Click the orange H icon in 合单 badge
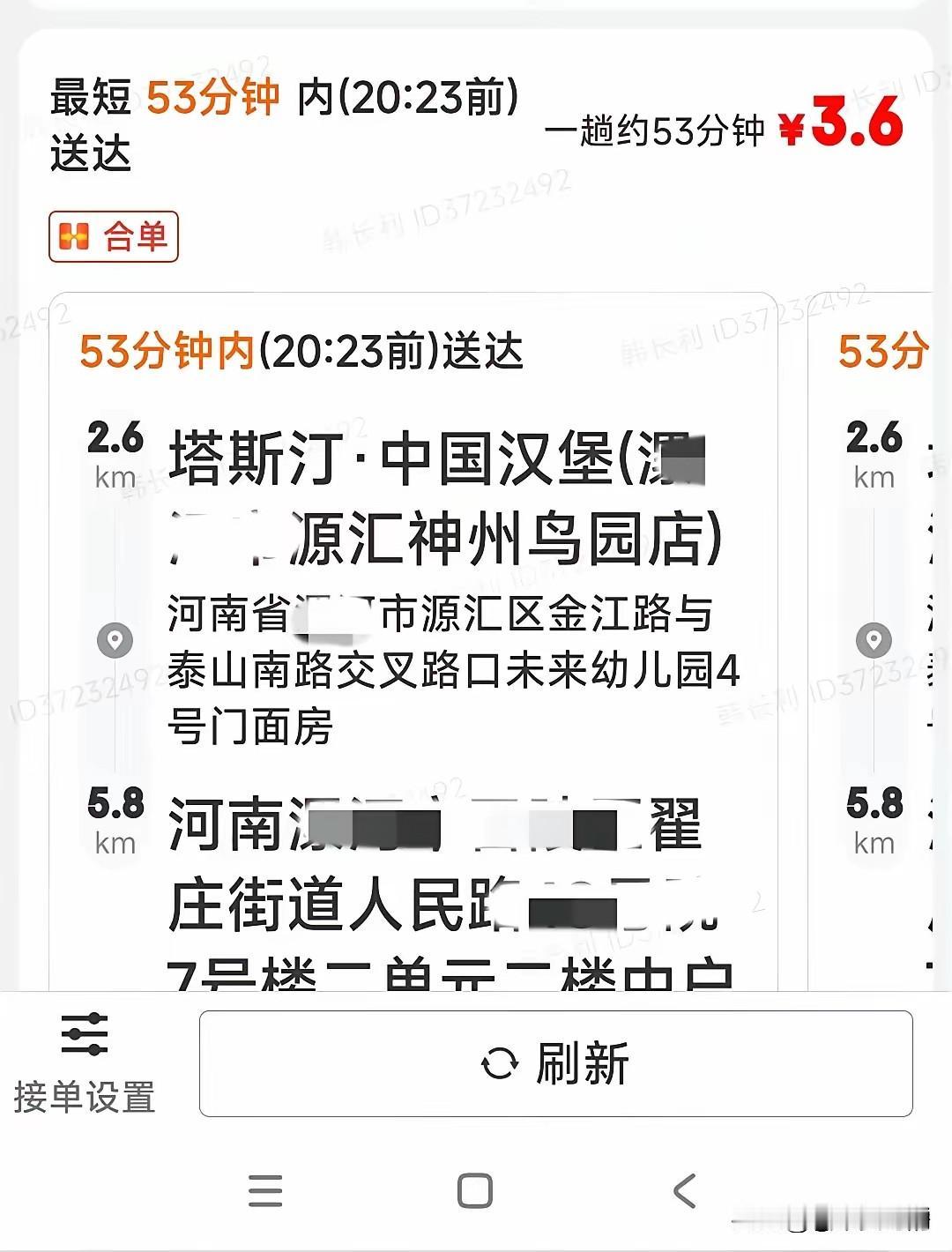Image resolution: width=952 pixels, height=1252 pixels. [x=73, y=235]
